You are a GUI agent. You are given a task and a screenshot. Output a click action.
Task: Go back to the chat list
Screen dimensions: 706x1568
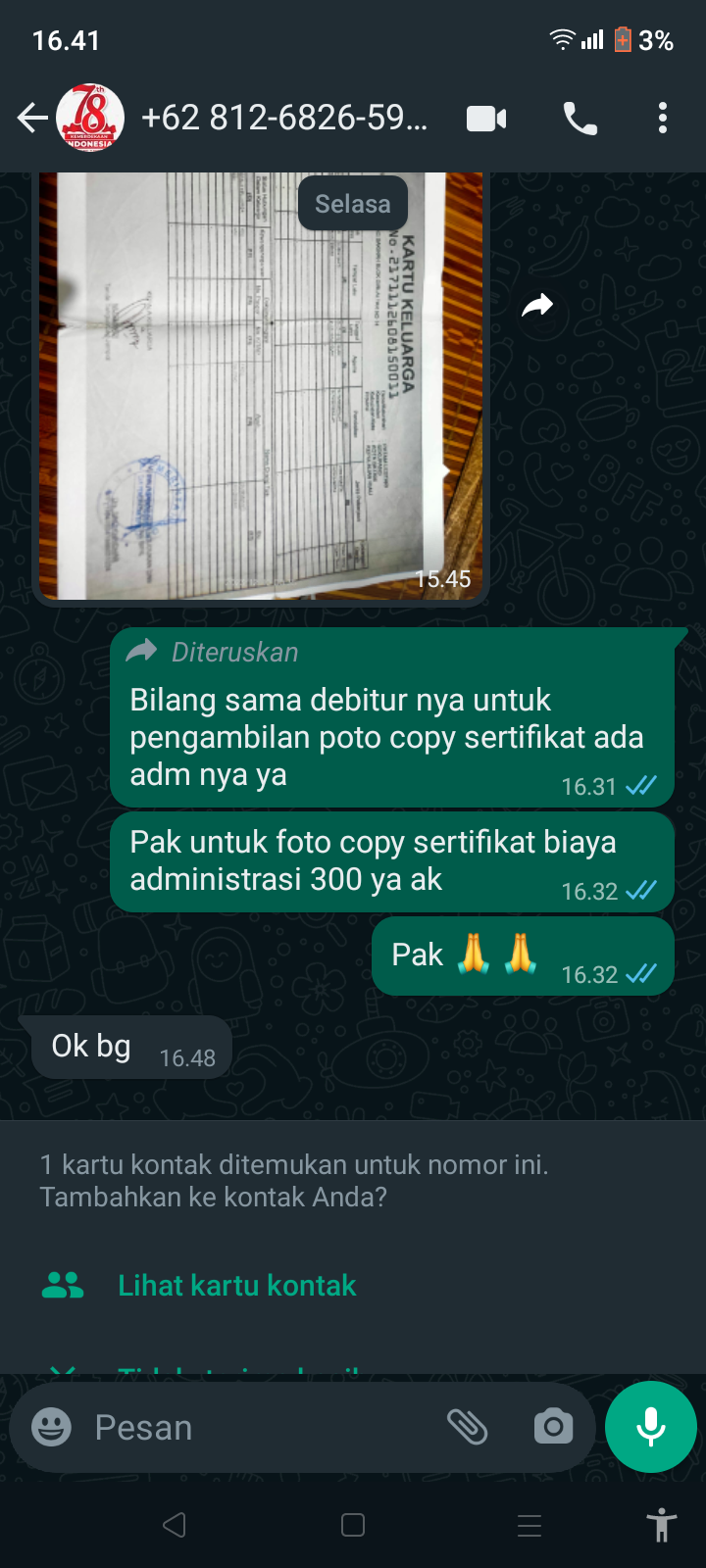32,119
